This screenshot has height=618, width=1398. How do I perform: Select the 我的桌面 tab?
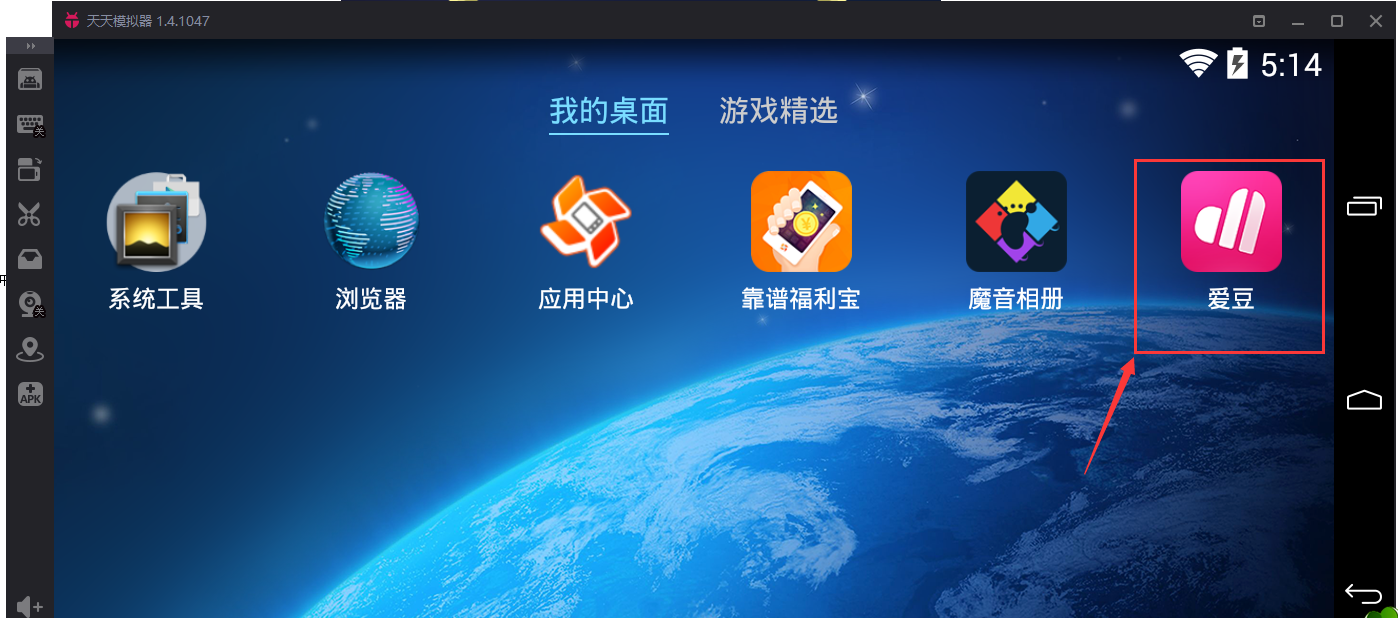point(608,111)
